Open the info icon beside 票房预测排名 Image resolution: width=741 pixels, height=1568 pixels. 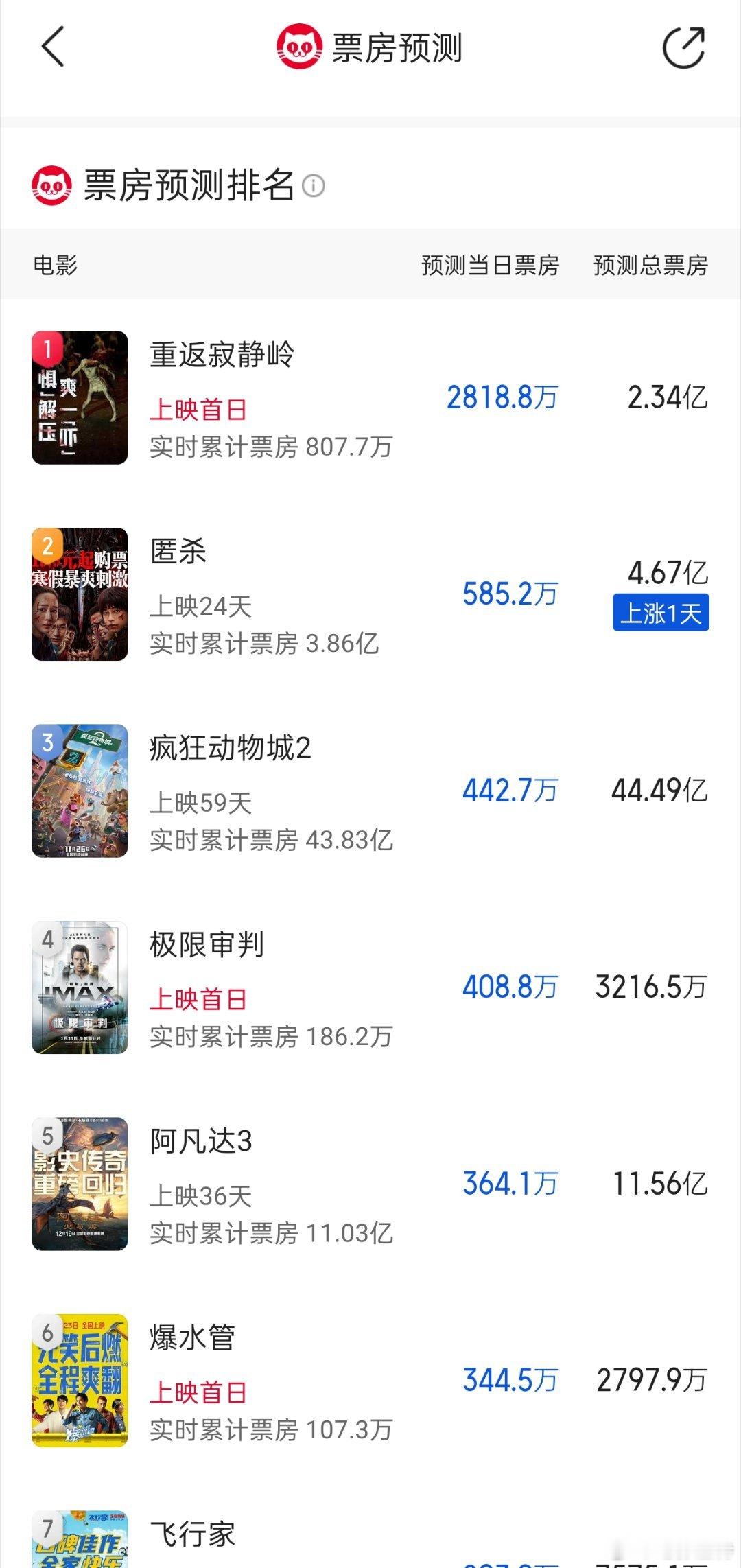tap(314, 185)
